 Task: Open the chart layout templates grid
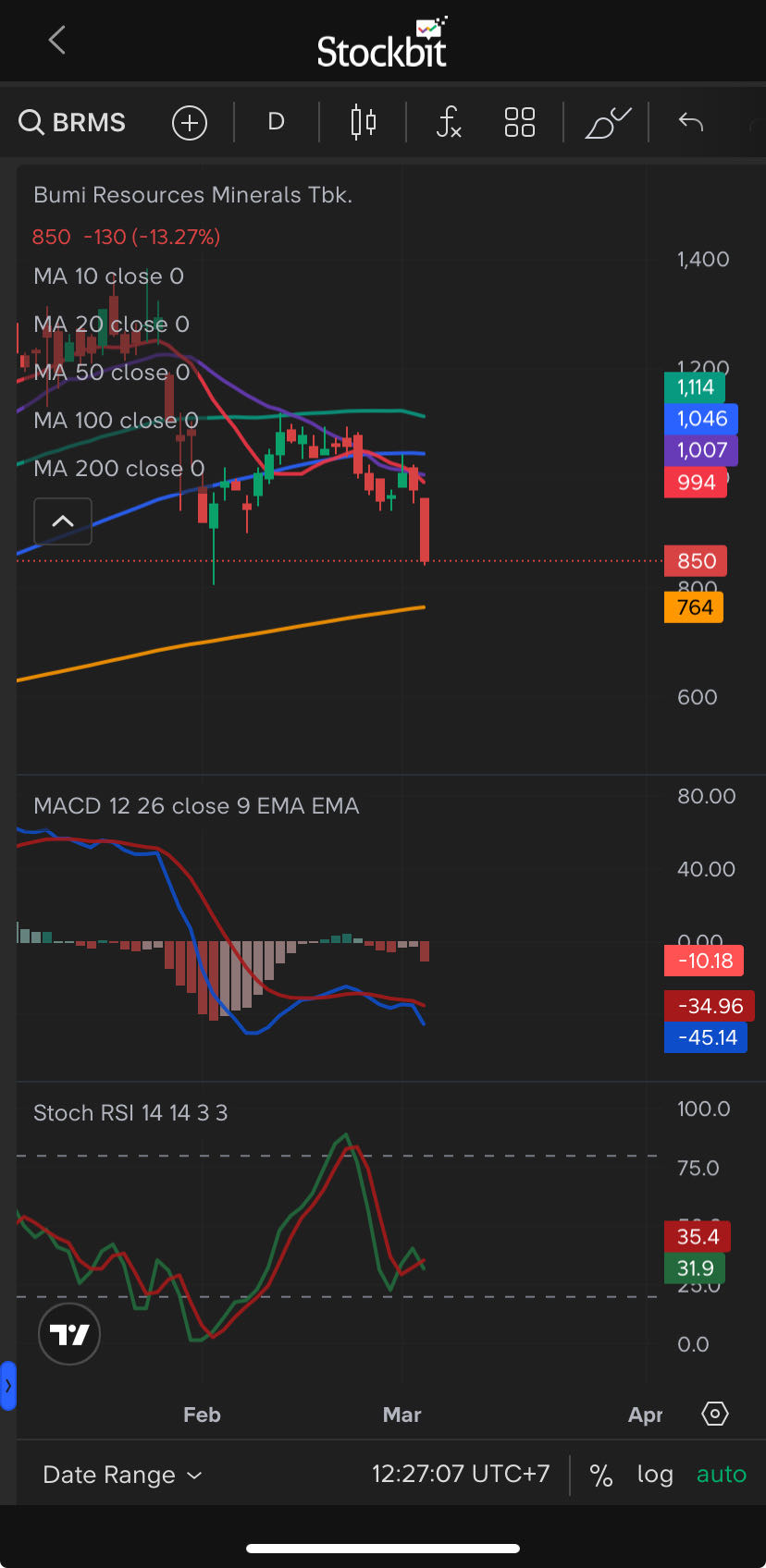coord(520,122)
